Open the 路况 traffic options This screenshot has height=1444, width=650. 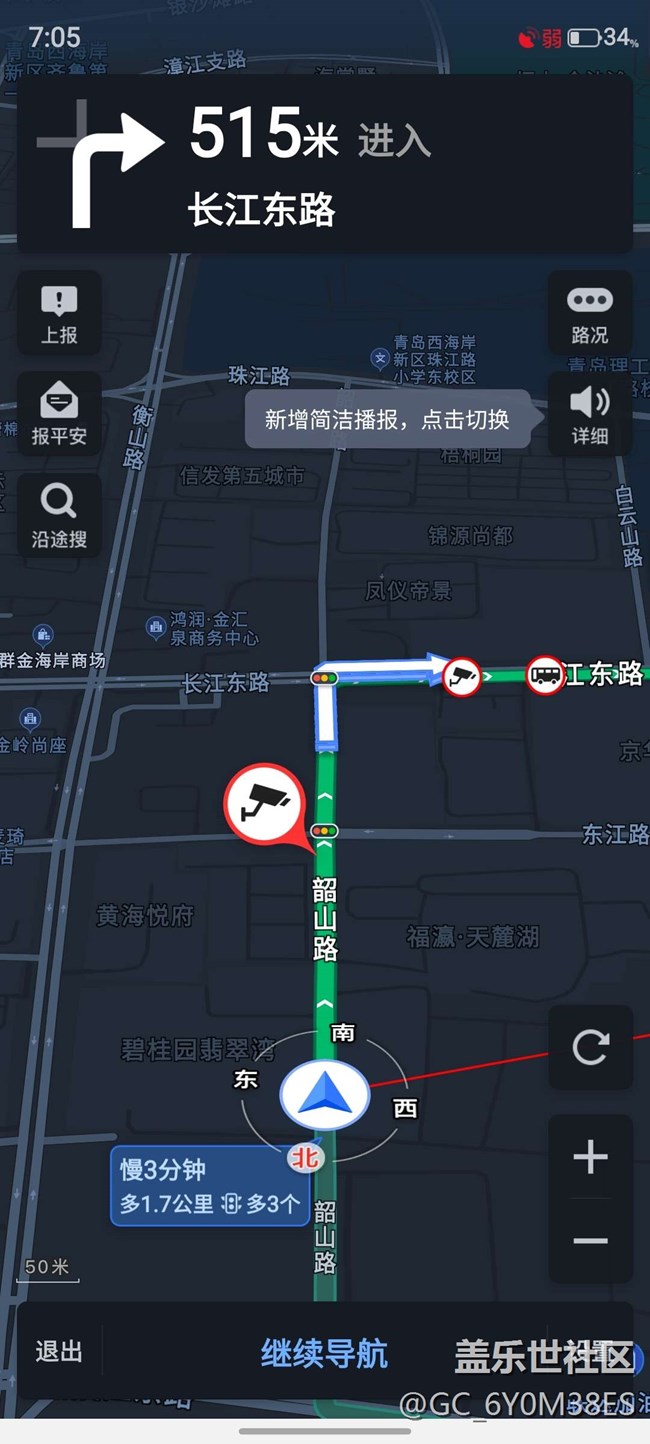pyautogui.click(x=590, y=314)
